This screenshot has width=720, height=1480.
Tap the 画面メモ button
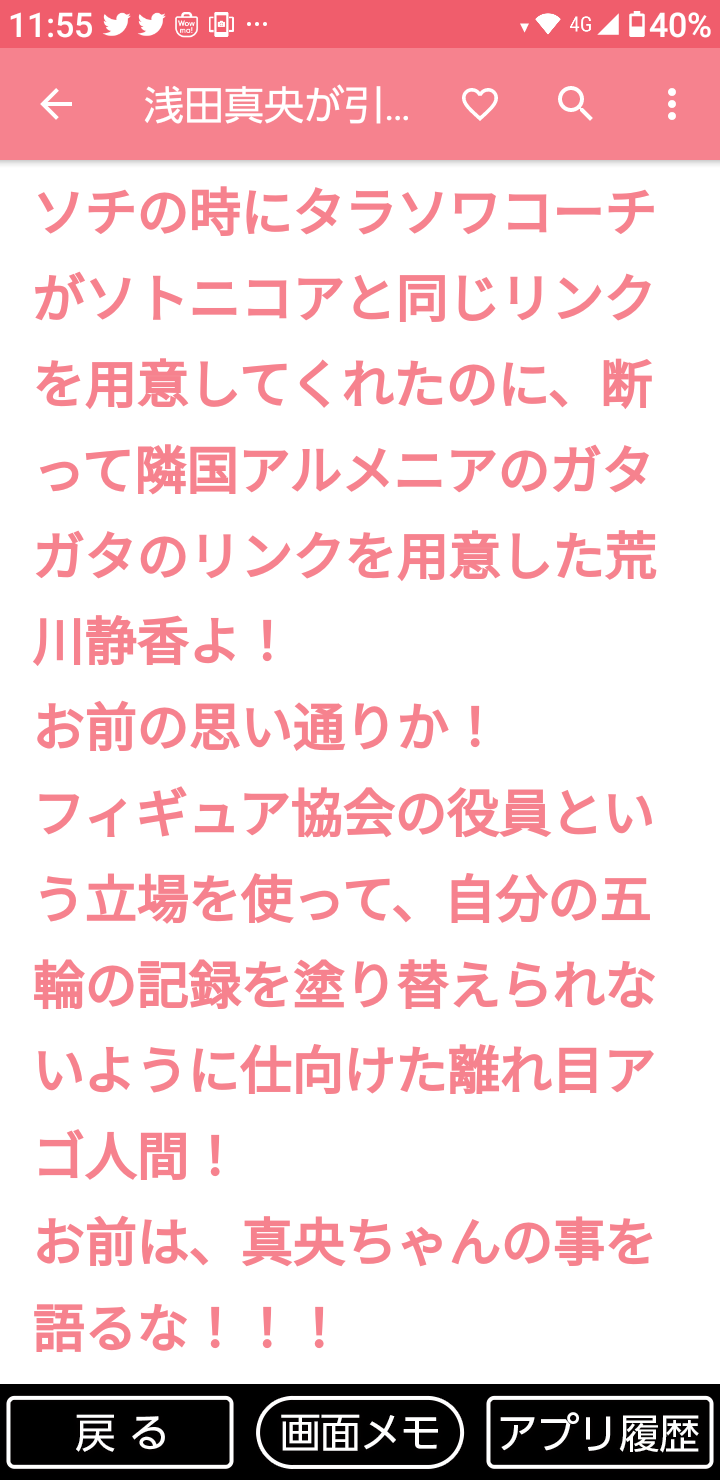coord(360,1432)
